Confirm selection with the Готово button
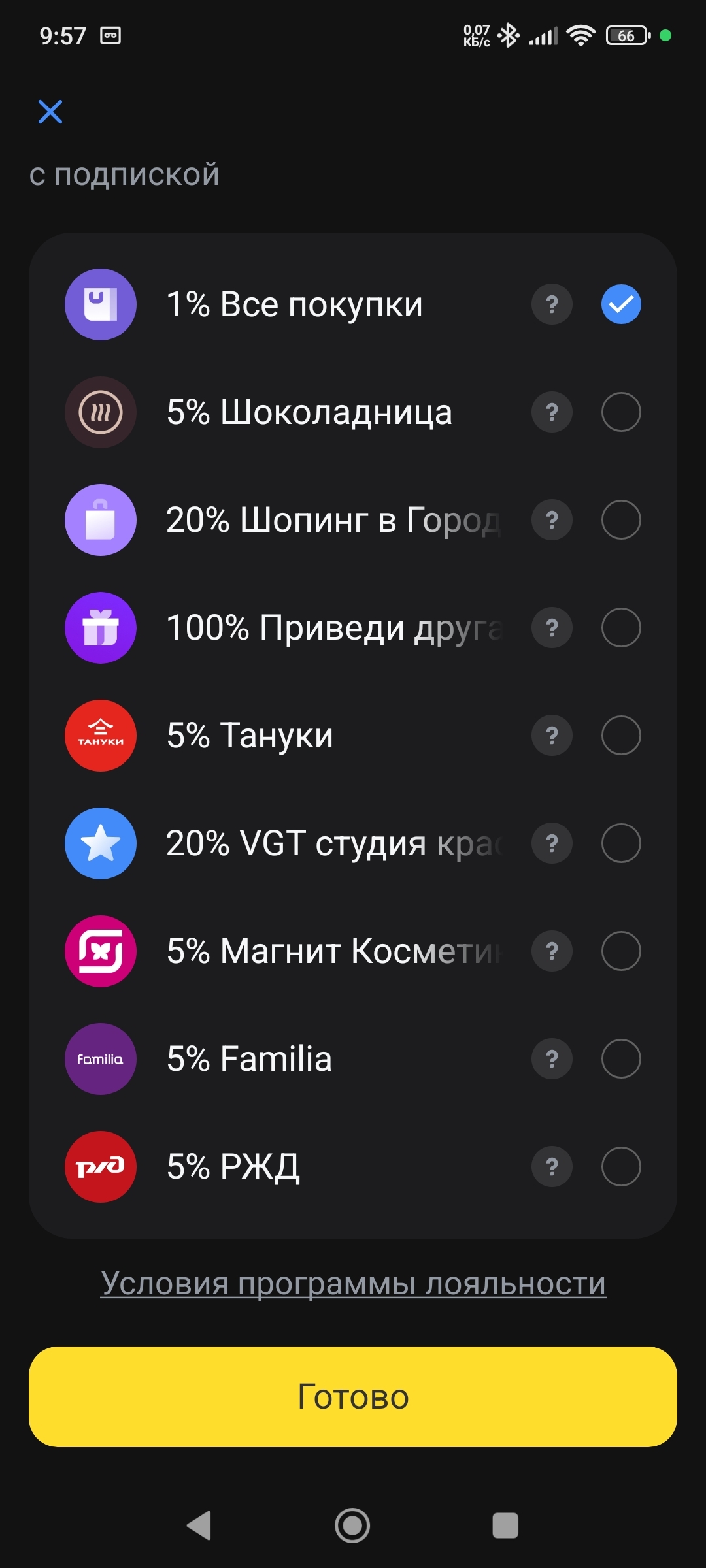The image size is (706, 1568). pos(353,1397)
